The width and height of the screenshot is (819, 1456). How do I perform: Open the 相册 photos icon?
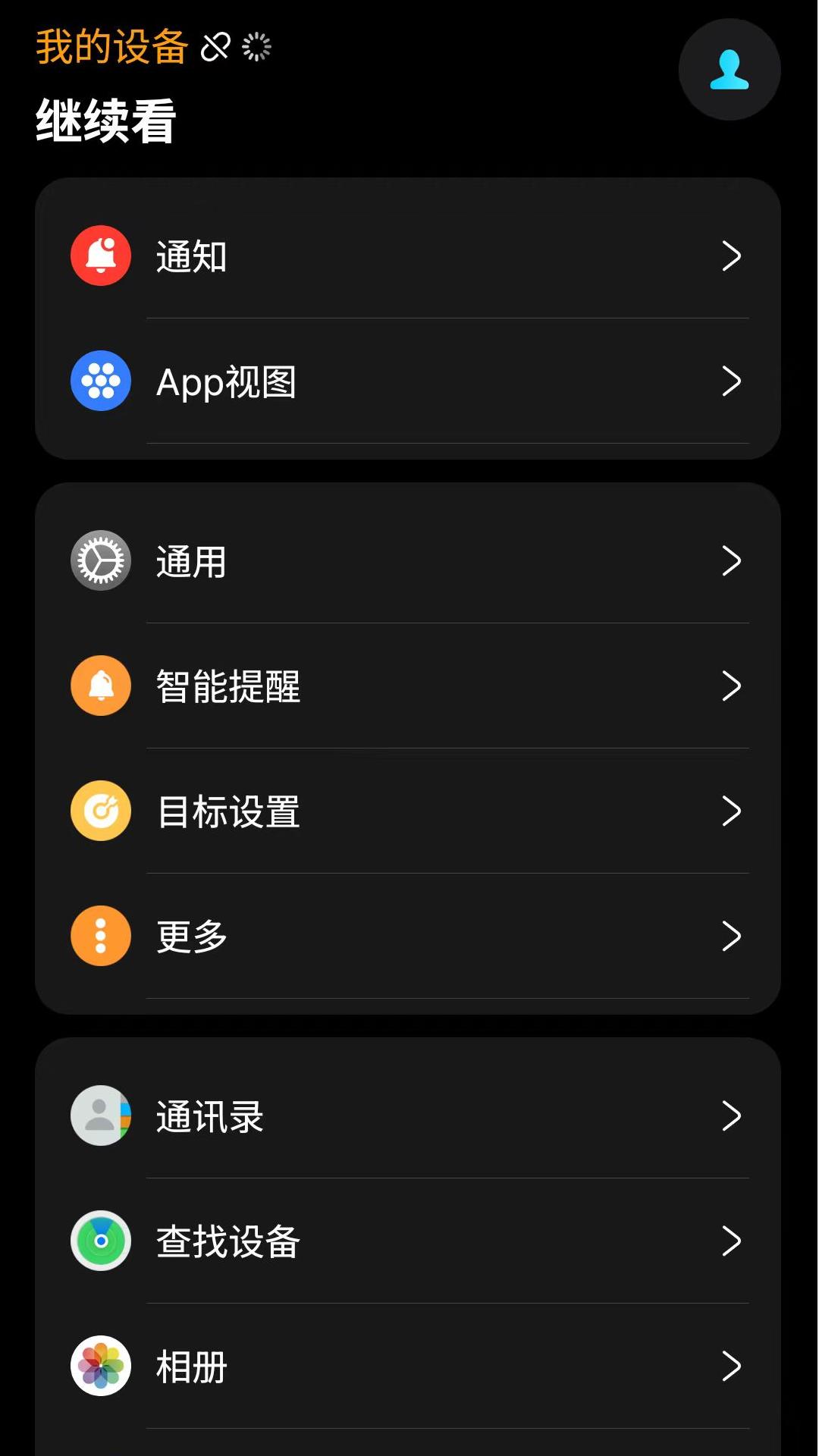pyautogui.click(x=100, y=1367)
